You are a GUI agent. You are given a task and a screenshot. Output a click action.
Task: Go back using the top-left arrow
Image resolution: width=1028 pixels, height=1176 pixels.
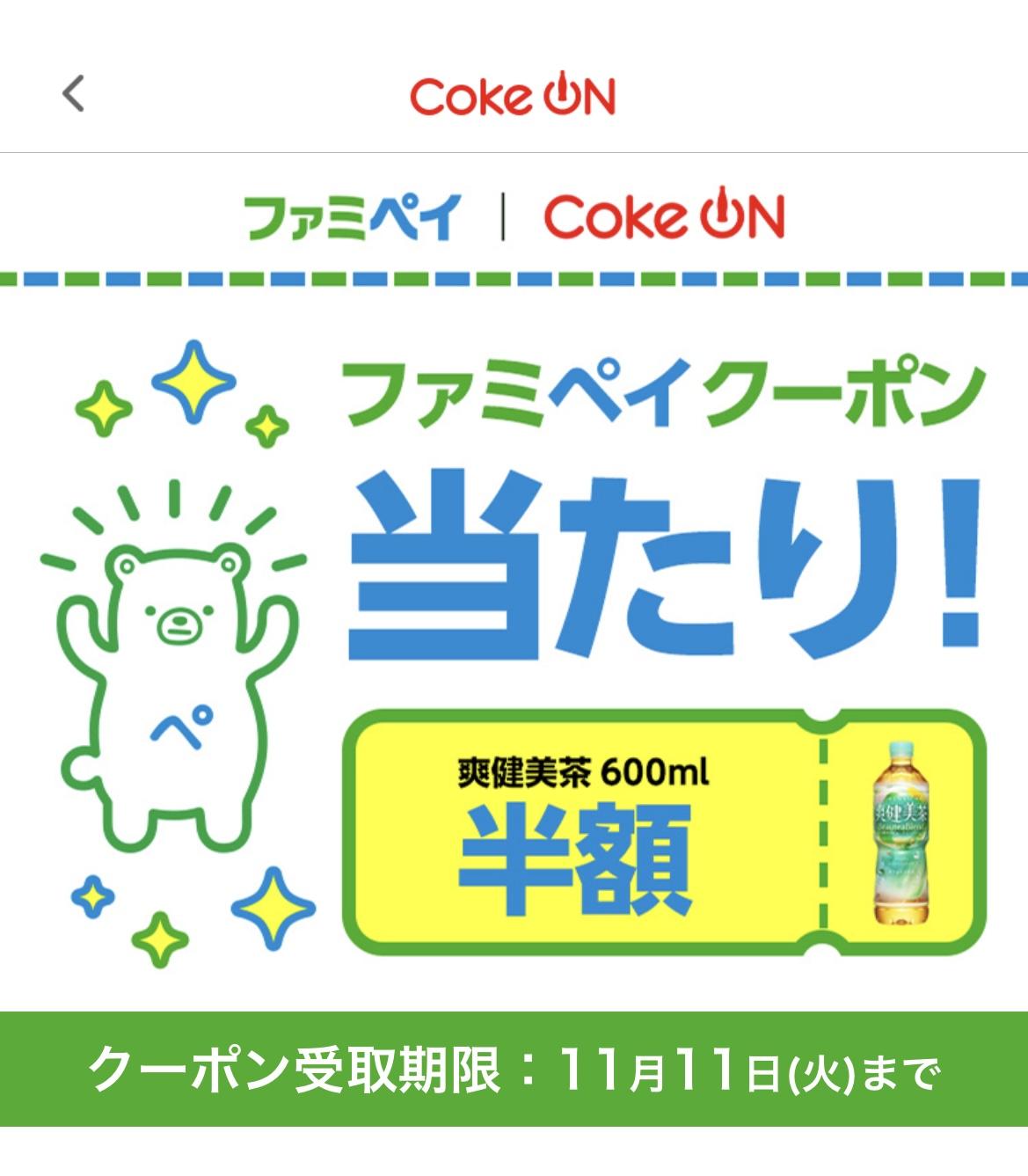(x=73, y=93)
